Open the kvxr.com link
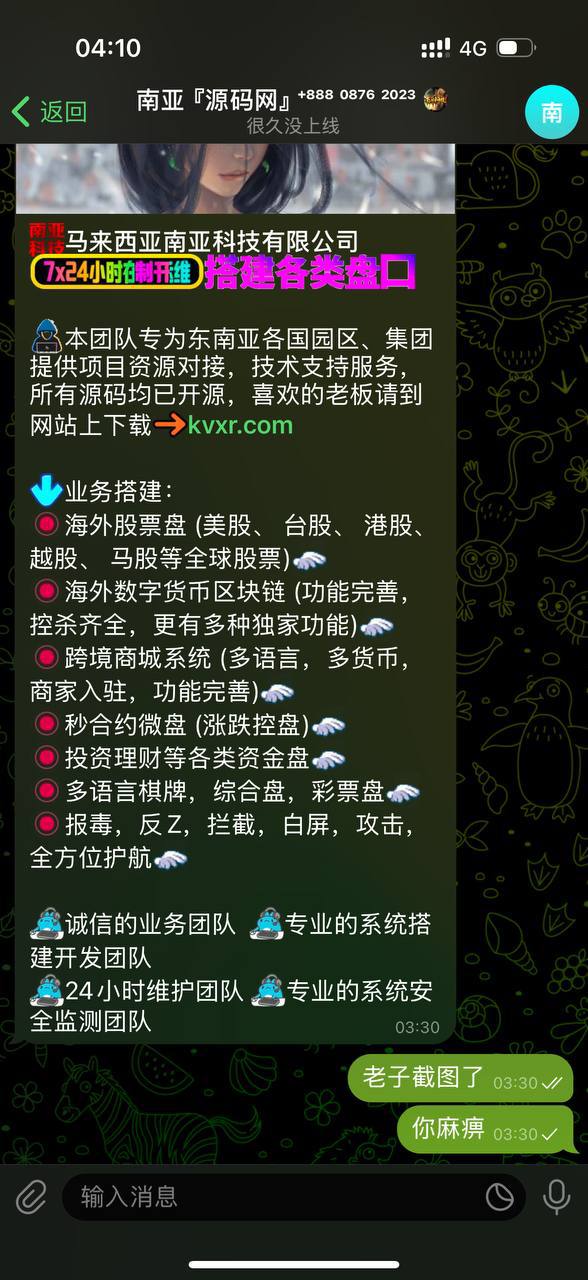This screenshot has height=1280, width=588. [x=240, y=425]
